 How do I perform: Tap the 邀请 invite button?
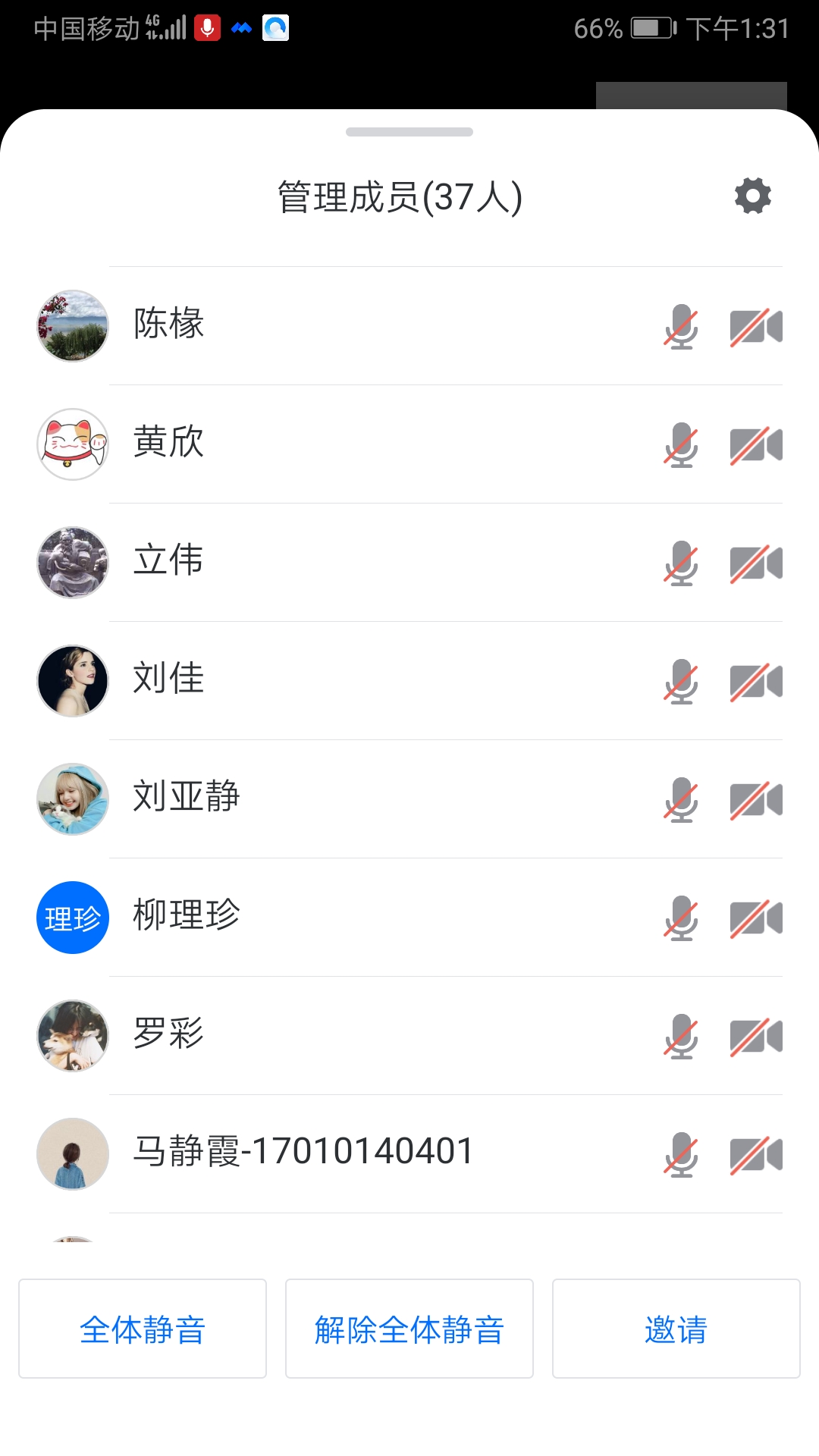click(676, 1329)
